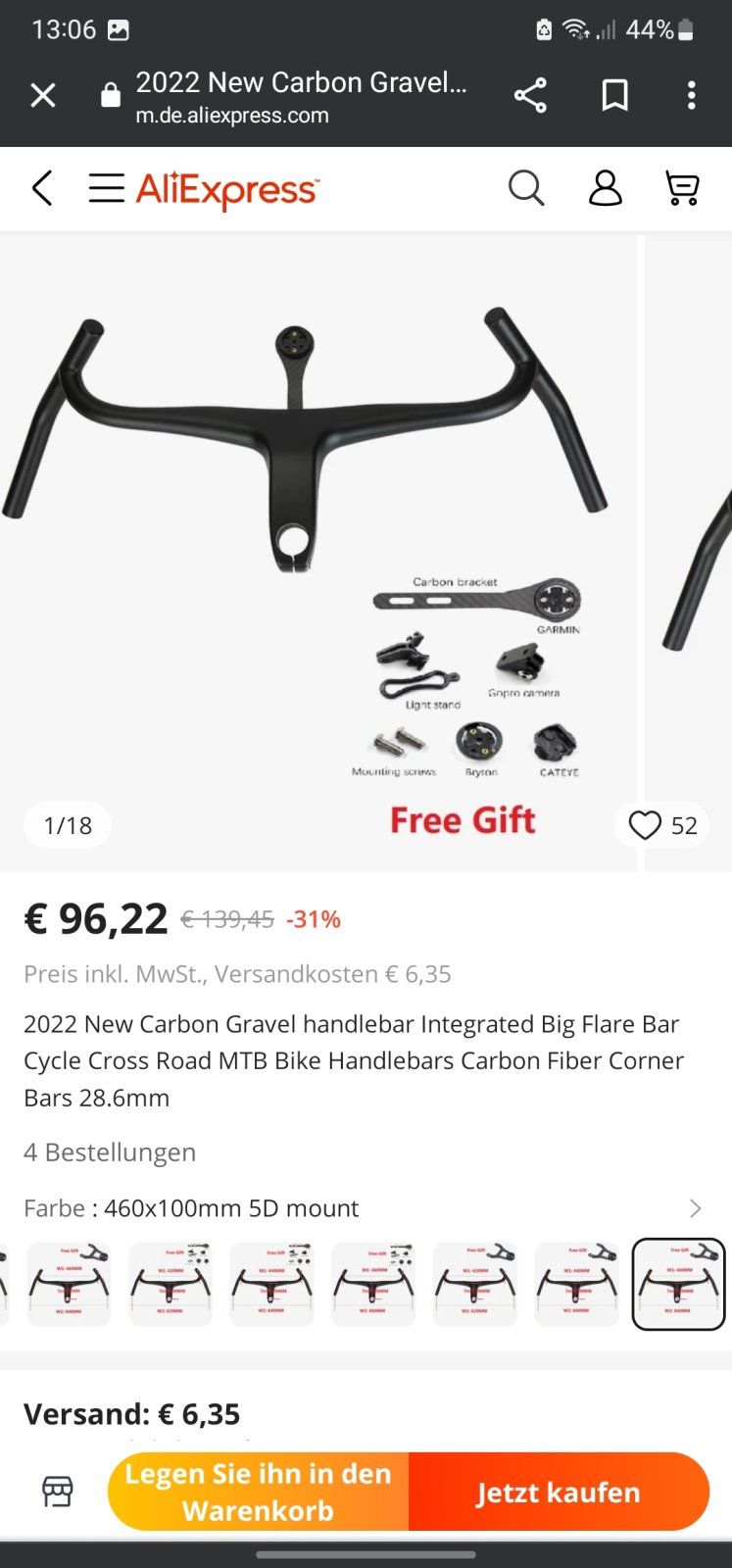Bookmark this page in the browser

point(614,96)
